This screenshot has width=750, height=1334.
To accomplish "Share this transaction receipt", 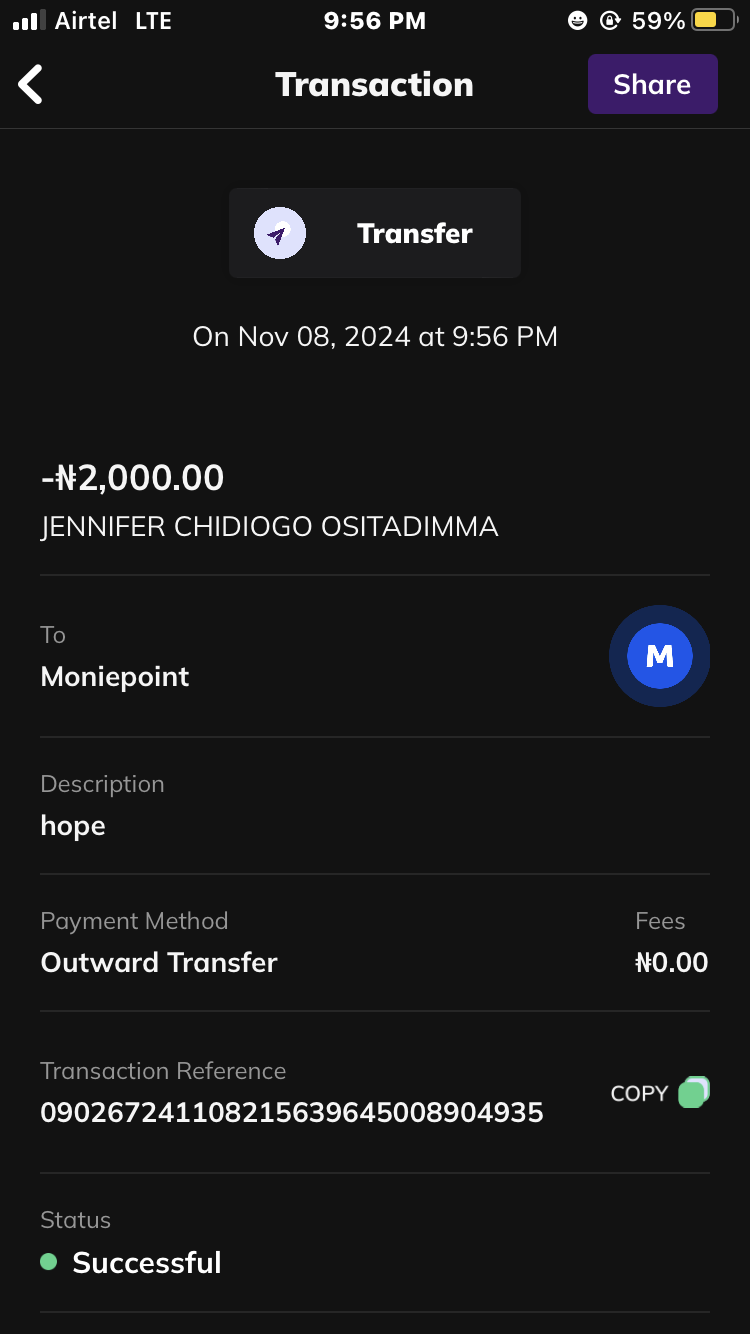I will [x=652, y=85].
